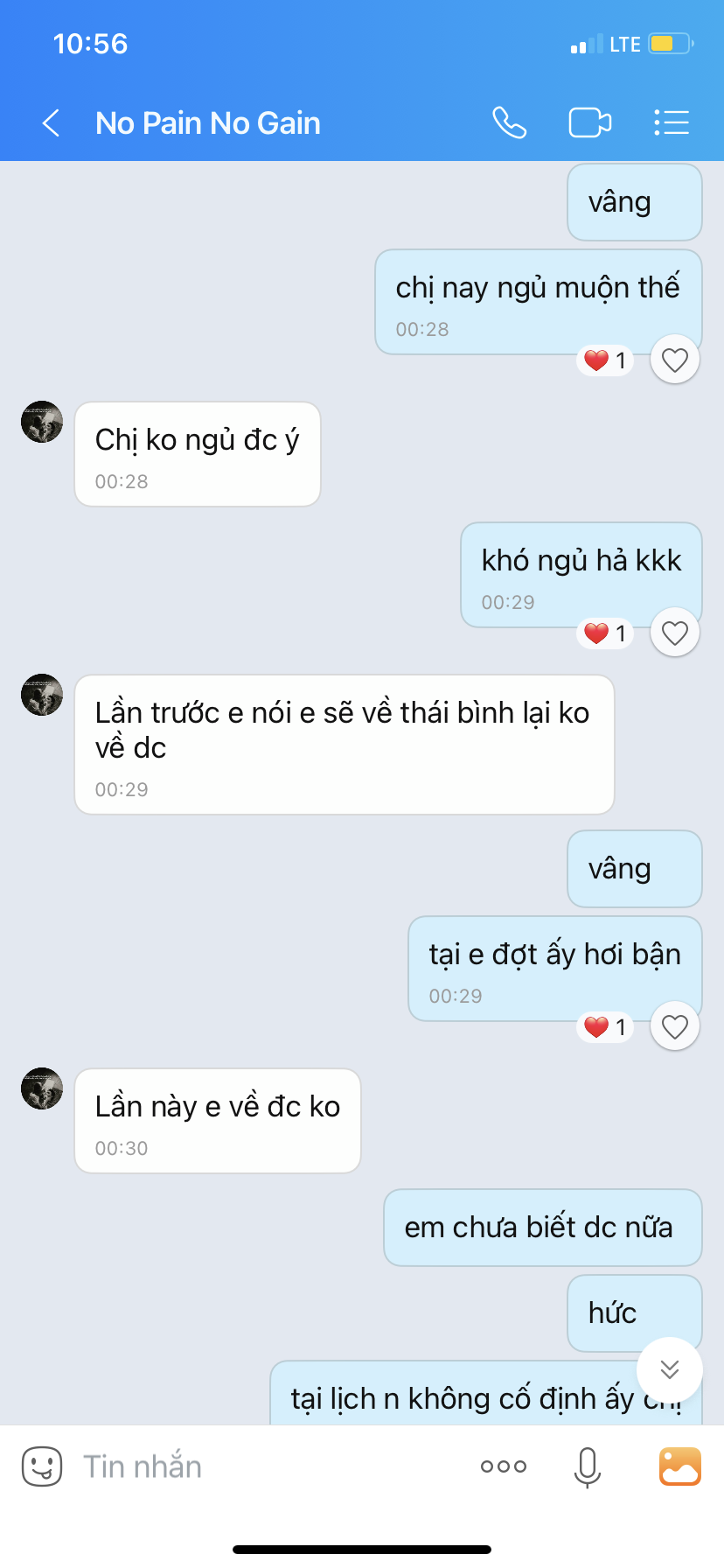Open the sticker and emoji picker
Screen dimensions: 724x1568
pos(42,1466)
